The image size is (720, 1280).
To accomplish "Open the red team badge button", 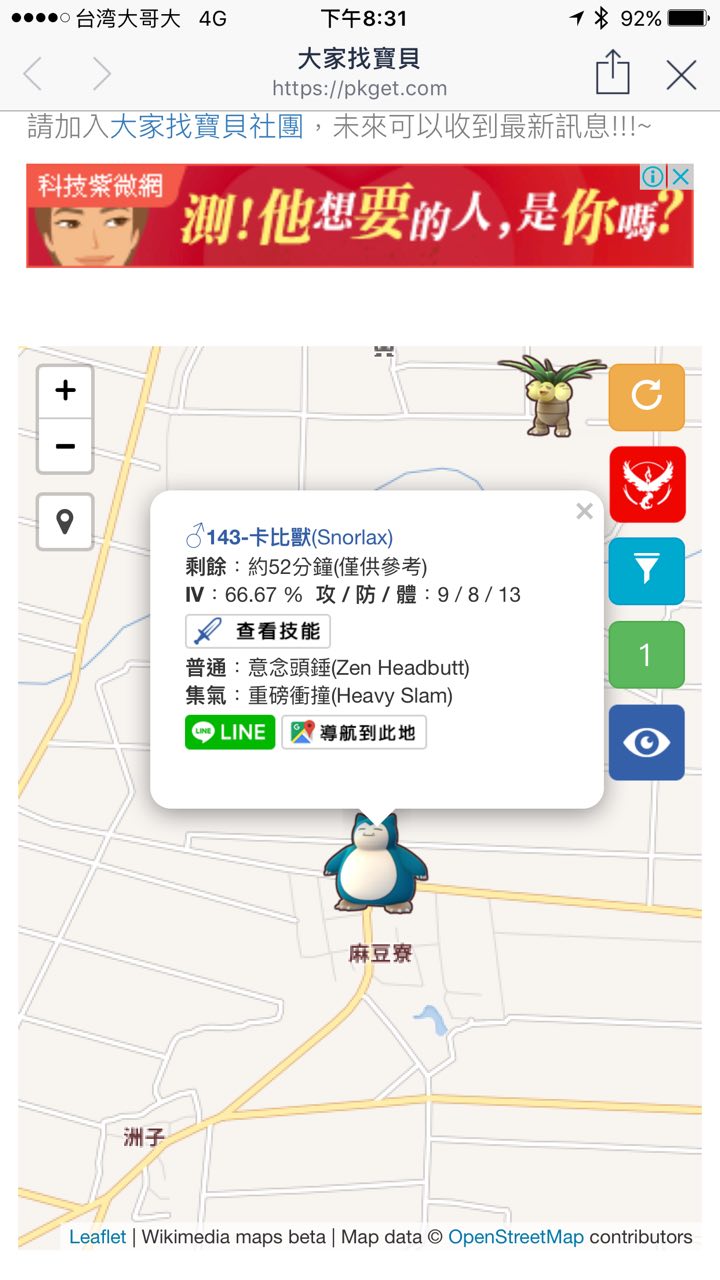I will pos(646,484).
